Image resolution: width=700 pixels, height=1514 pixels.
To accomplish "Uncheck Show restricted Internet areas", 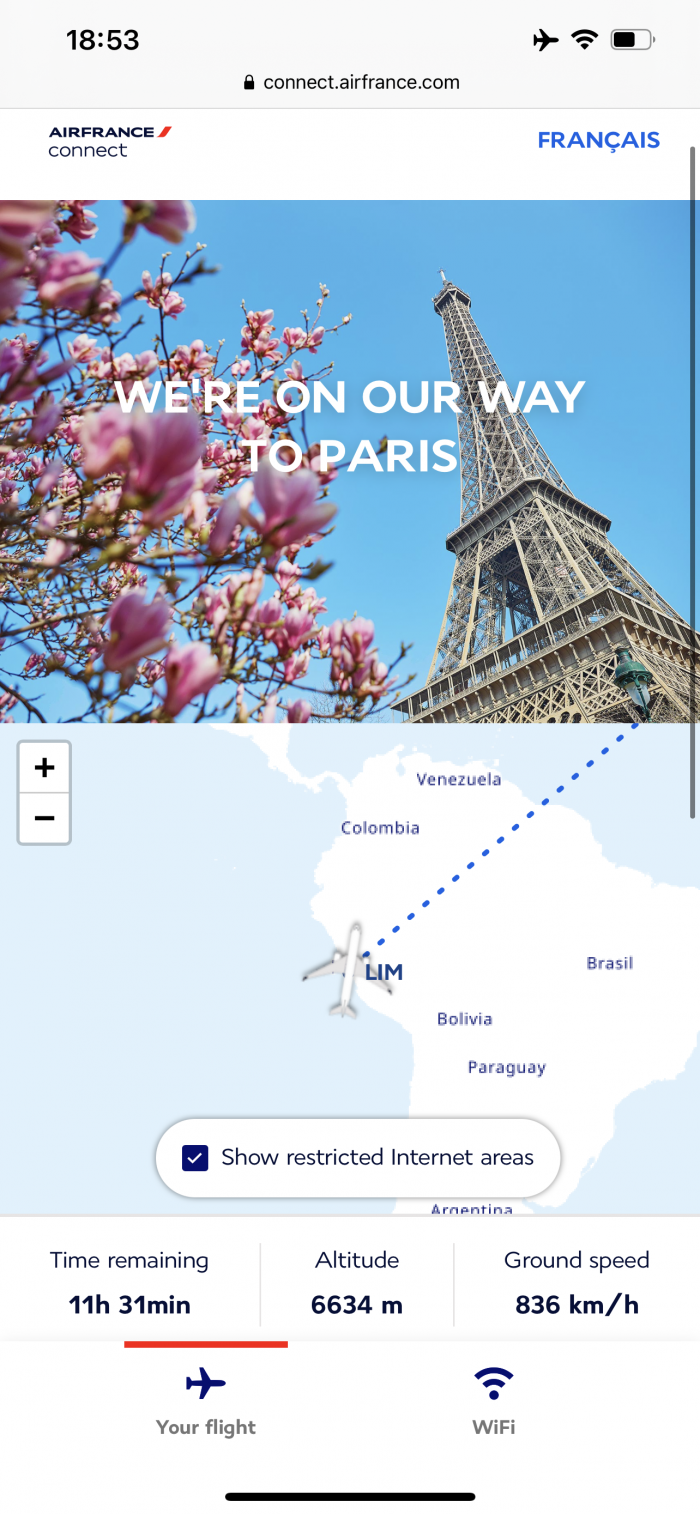I will coord(195,1158).
